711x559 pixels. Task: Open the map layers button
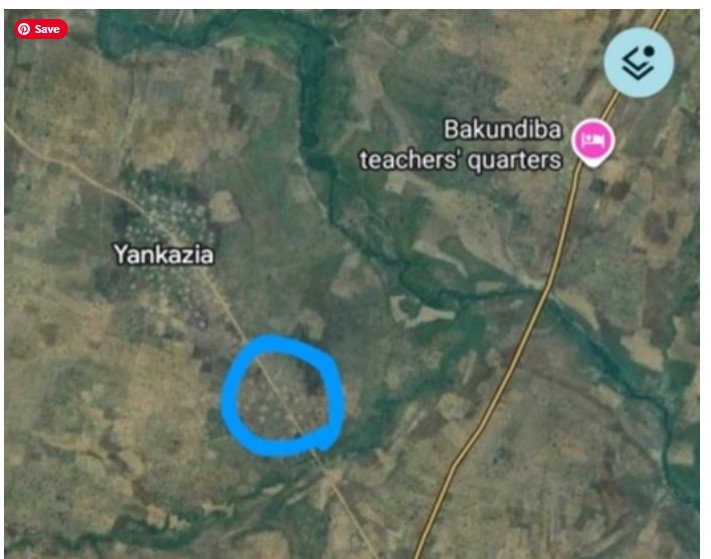point(639,62)
